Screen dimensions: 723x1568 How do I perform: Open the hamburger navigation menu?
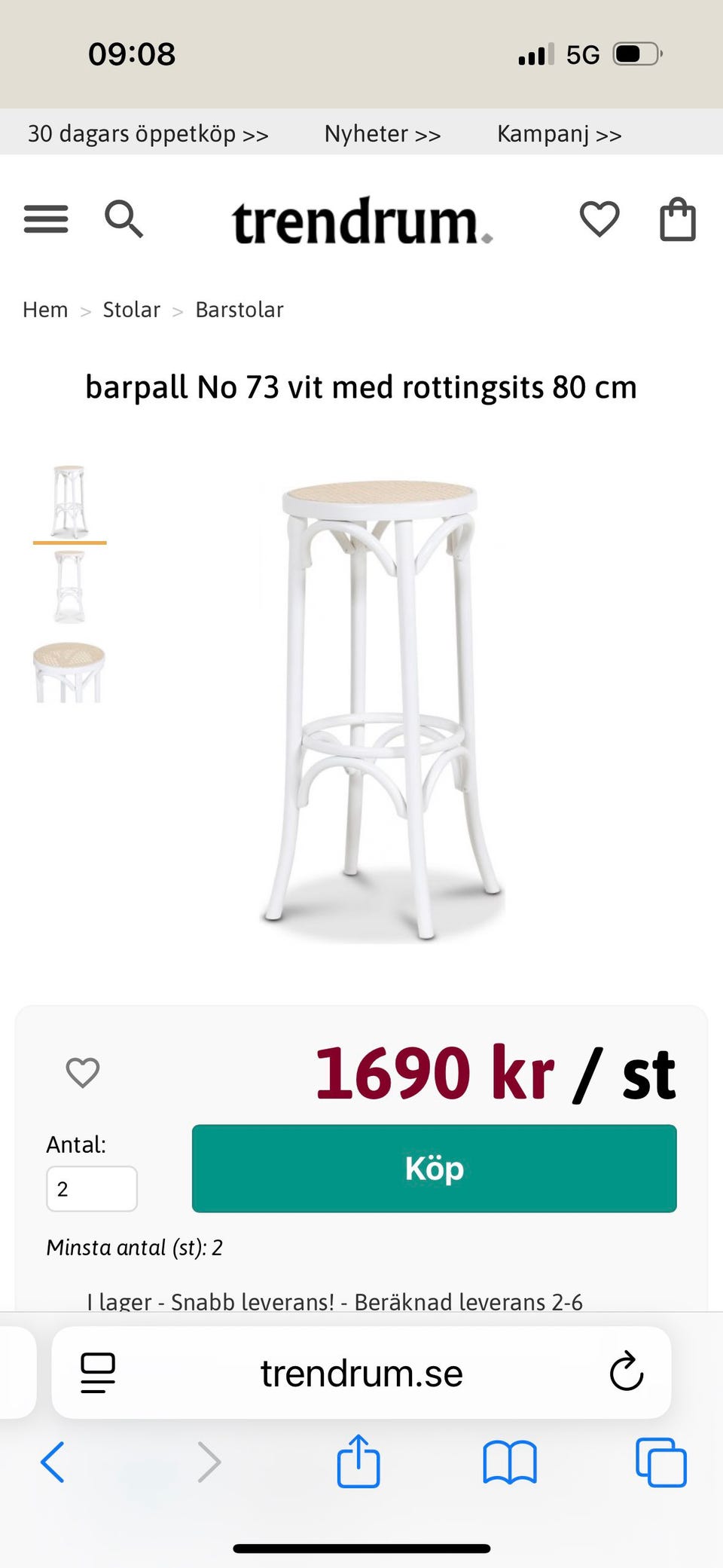(45, 219)
